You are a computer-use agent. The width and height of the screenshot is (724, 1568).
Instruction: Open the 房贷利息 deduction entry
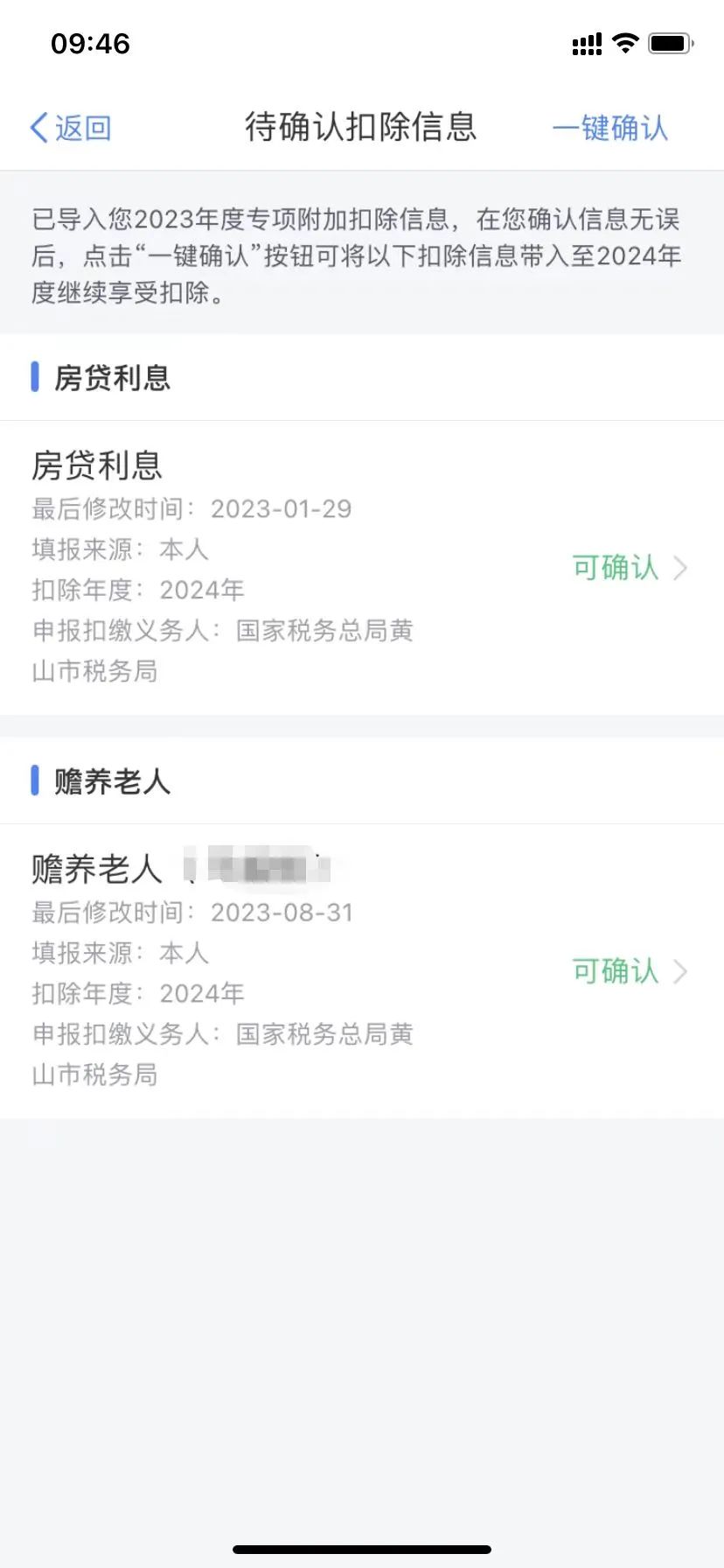click(362, 568)
